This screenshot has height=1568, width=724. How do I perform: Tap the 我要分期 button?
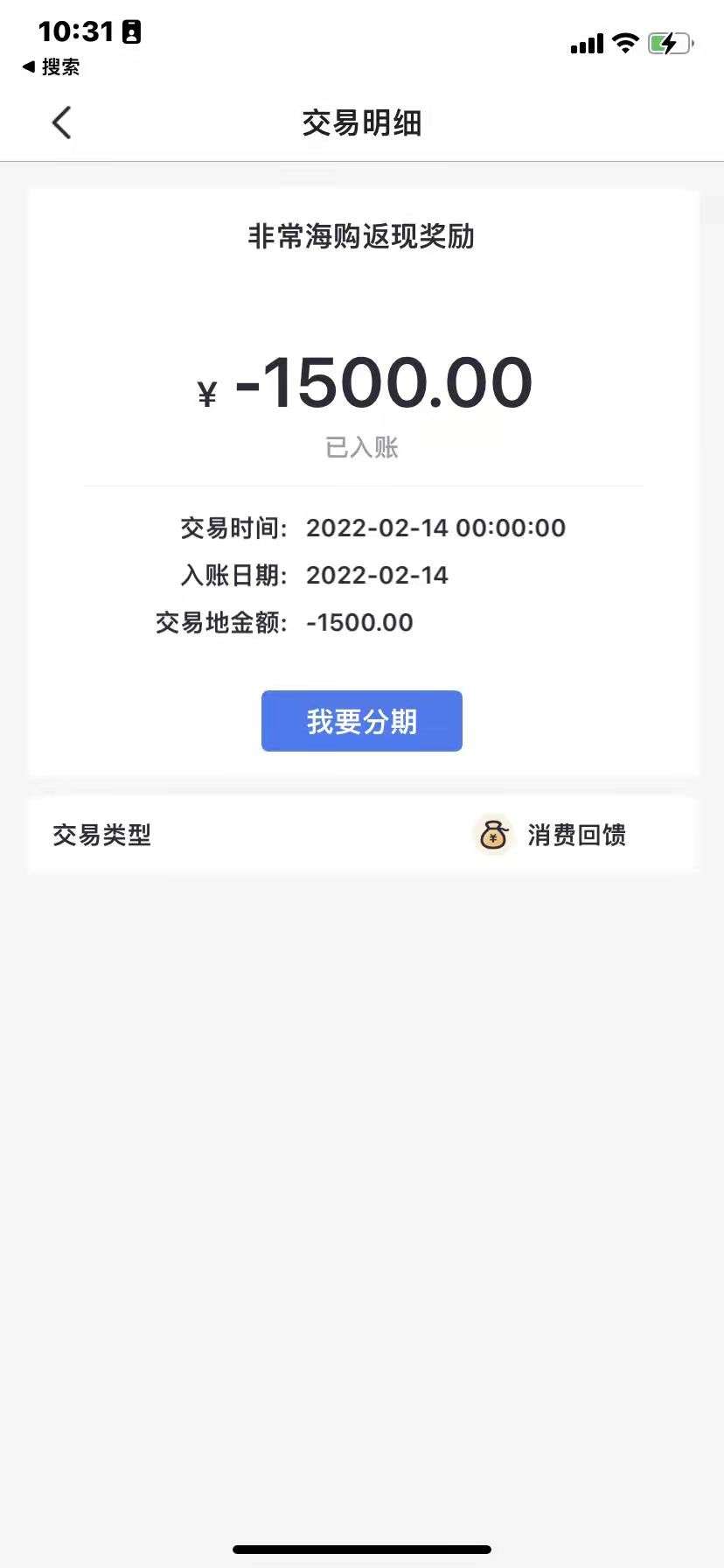[362, 721]
